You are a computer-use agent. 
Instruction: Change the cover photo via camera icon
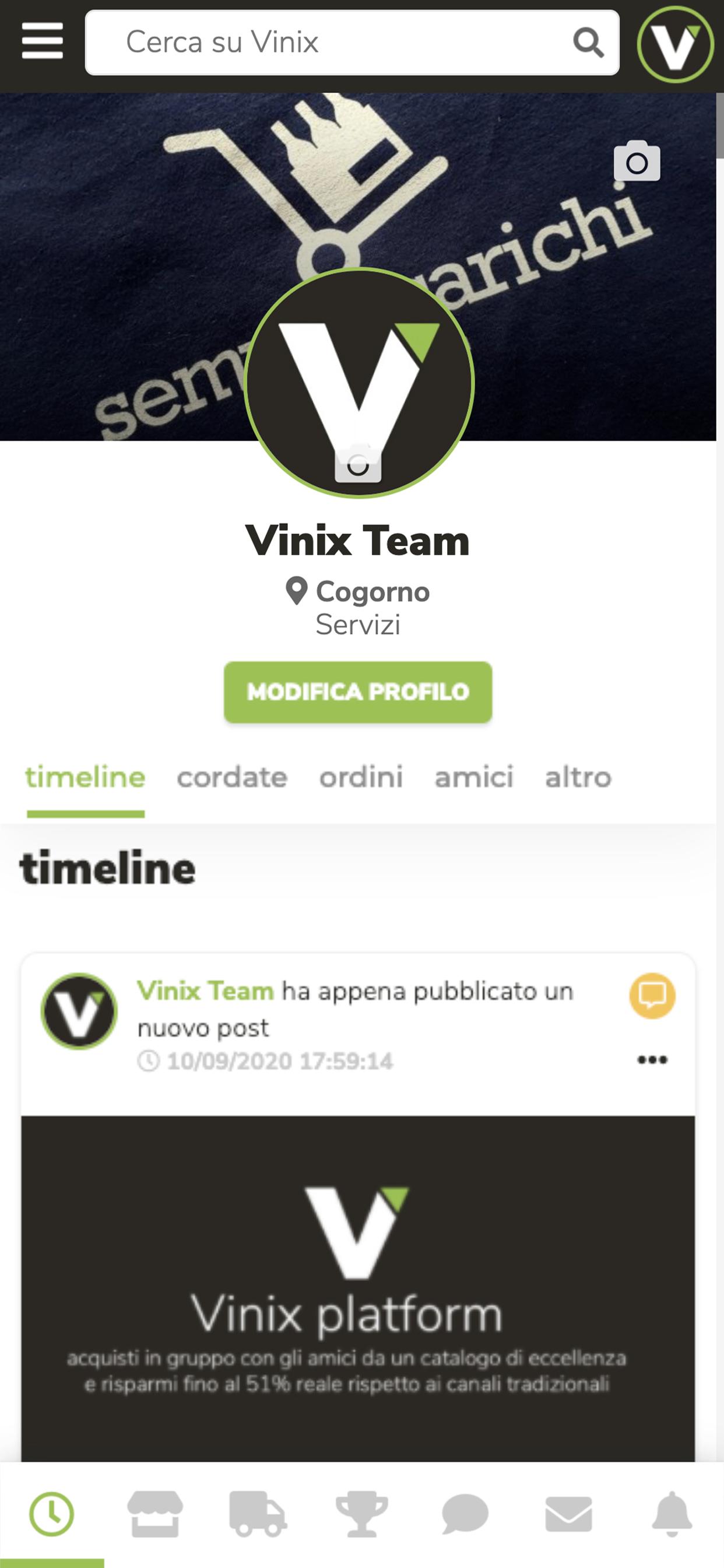coord(637,162)
